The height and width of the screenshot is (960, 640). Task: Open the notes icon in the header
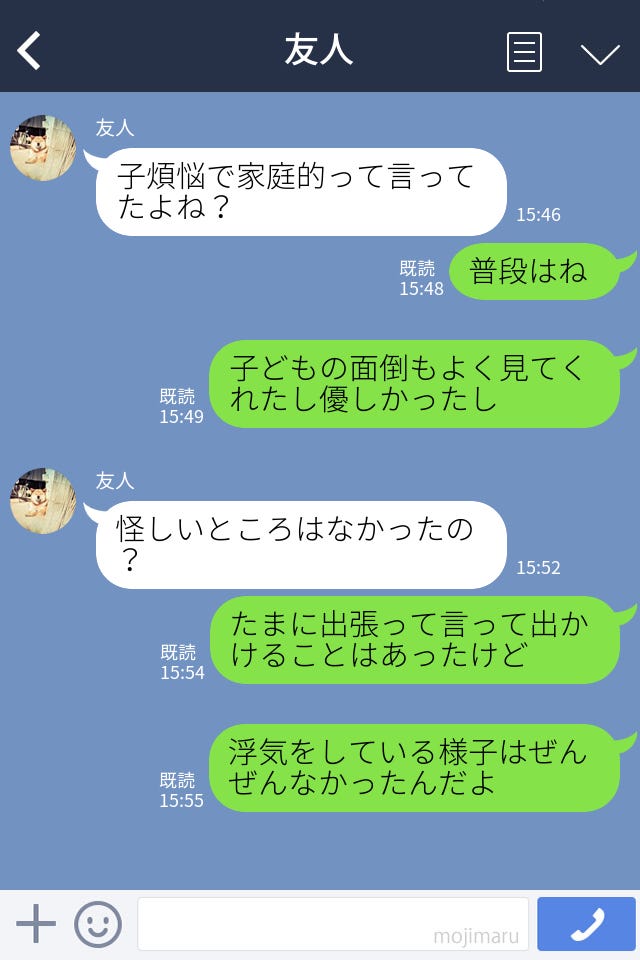coord(524,52)
